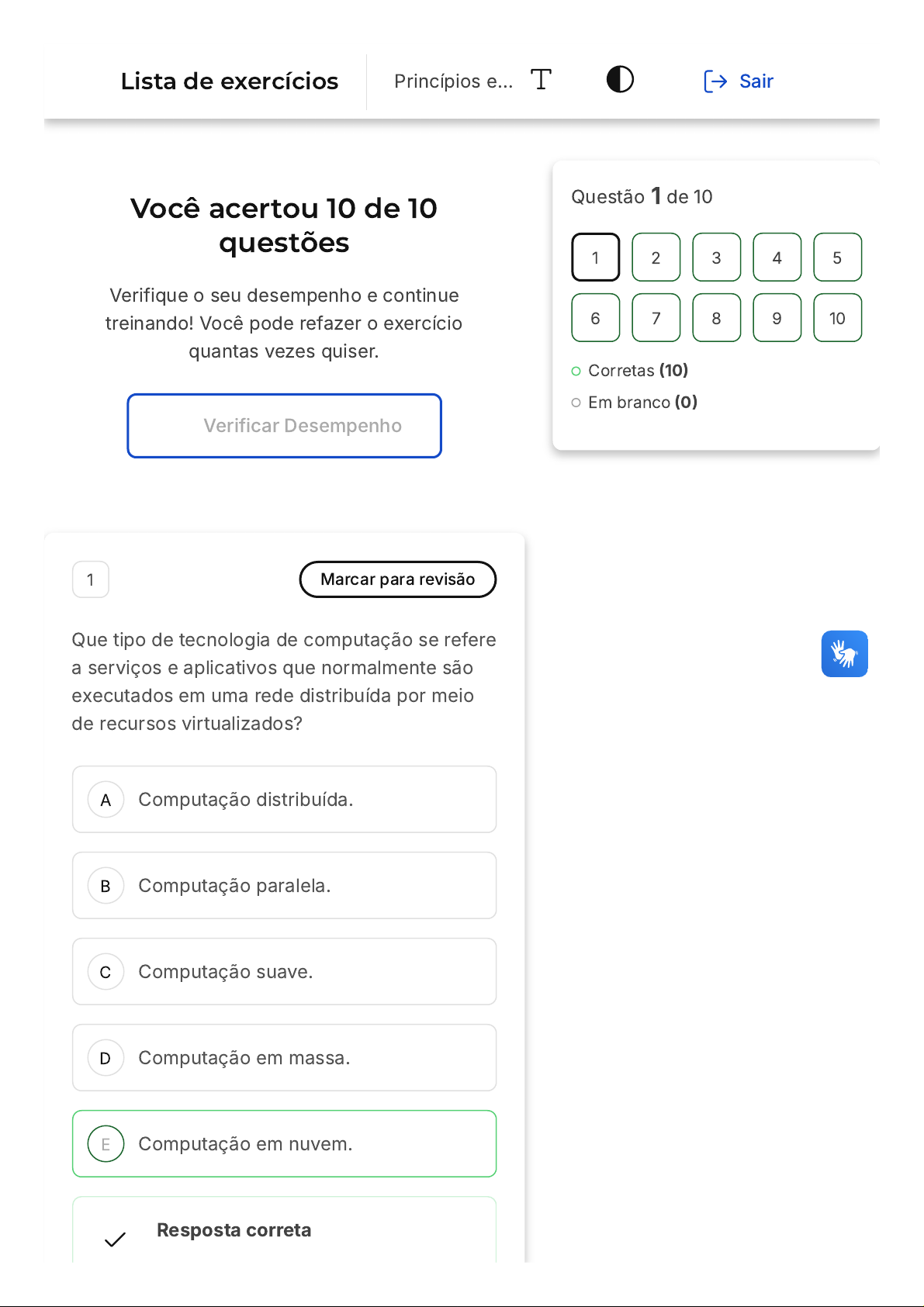The height and width of the screenshot is (1307, 924).
Task: Select option A Computação distribuída
Action: tap(285, 800)
